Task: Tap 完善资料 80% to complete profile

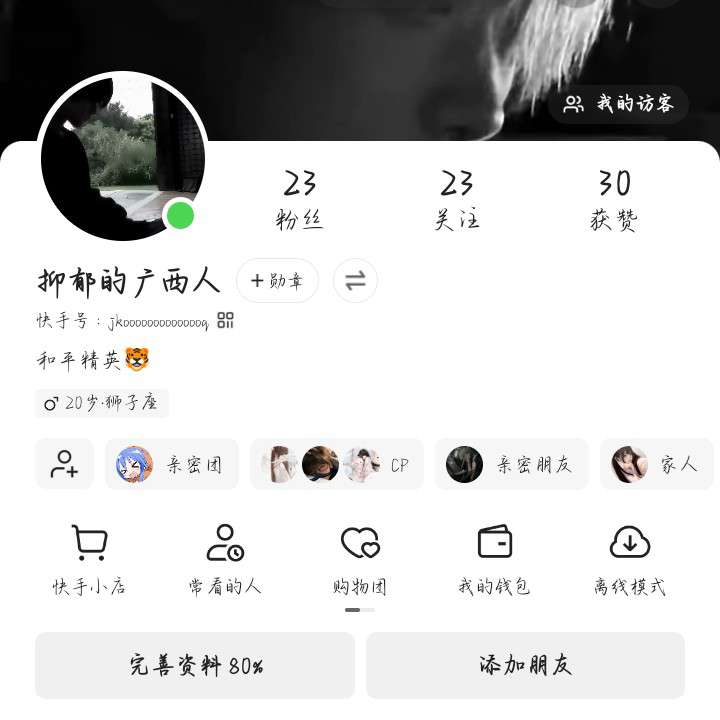Action: 195,665
